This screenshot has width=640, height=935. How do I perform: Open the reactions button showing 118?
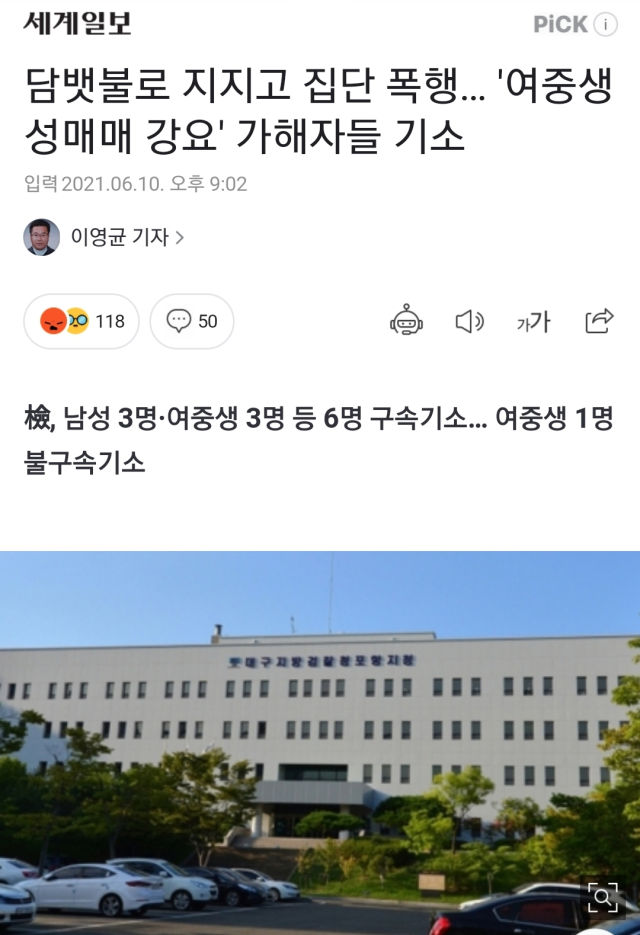(x=82, y=321)
